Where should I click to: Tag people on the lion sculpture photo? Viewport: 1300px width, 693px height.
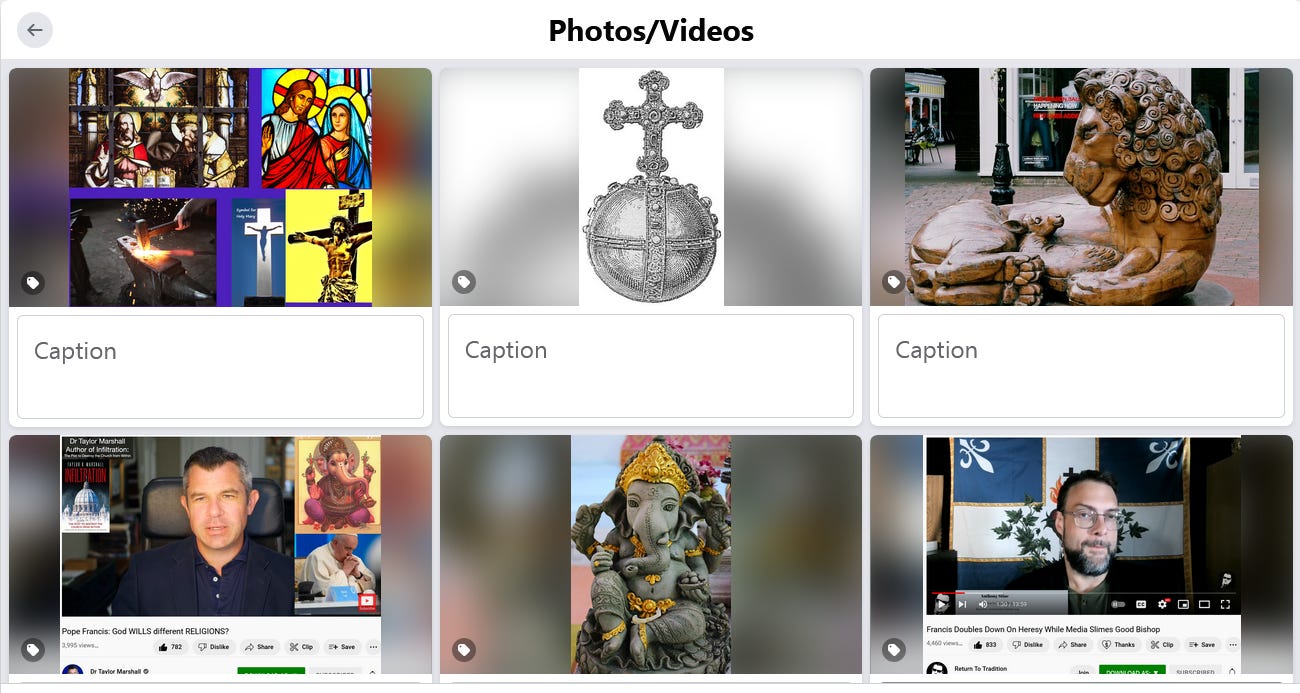(x=893, y=282)
